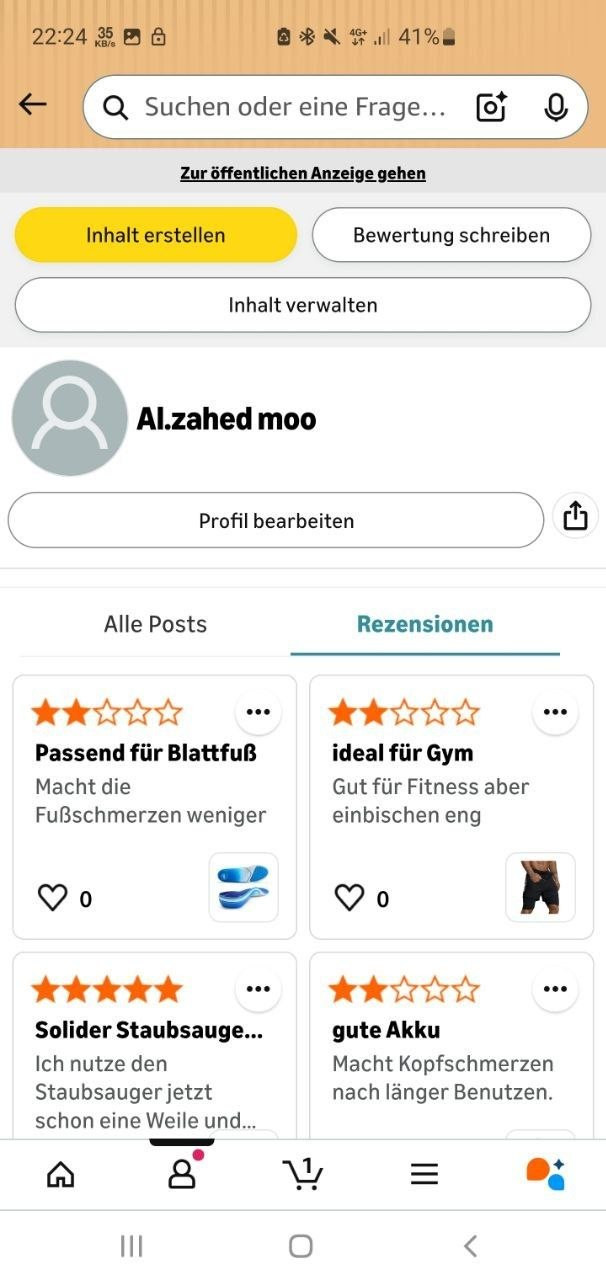Open the shopping cart

[x=302, y=1173]
